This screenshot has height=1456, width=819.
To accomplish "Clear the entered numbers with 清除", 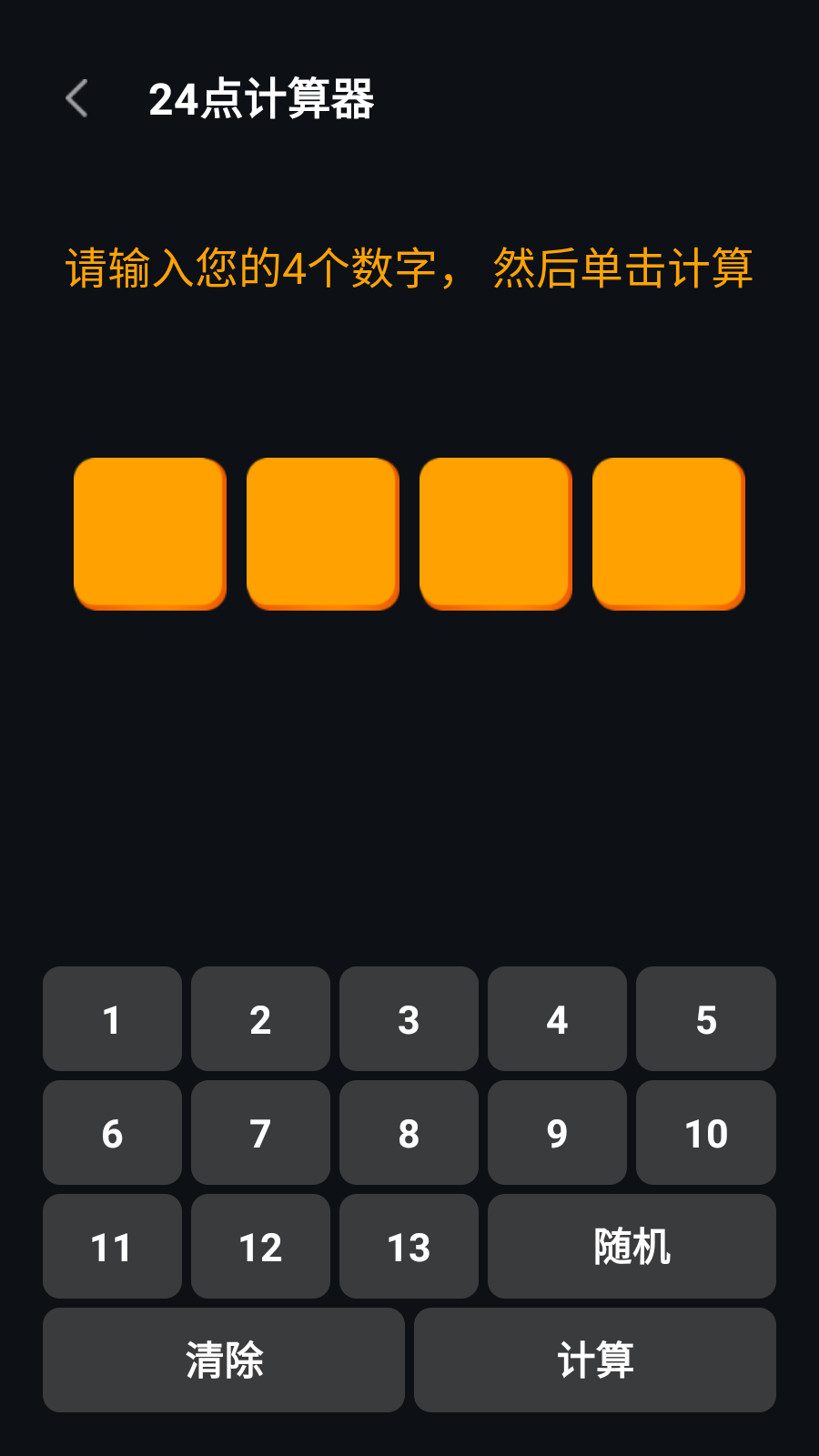I will tap(224, 1360).
